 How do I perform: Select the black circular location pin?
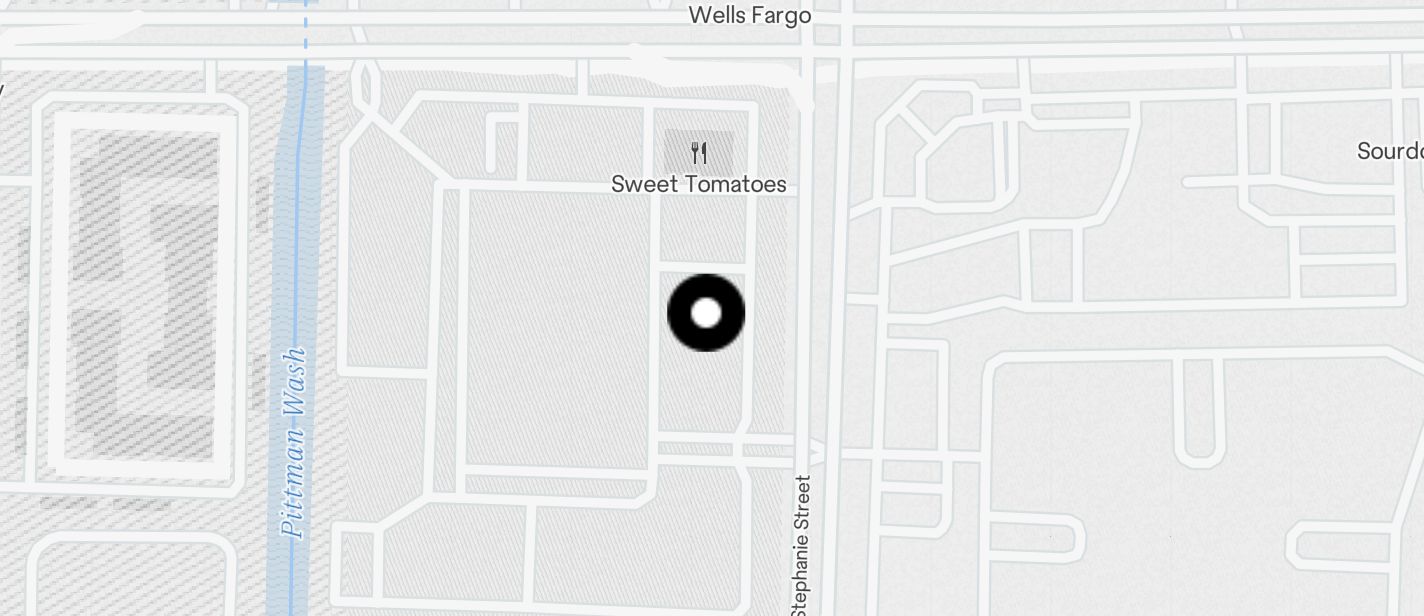[x=706, y=313]
